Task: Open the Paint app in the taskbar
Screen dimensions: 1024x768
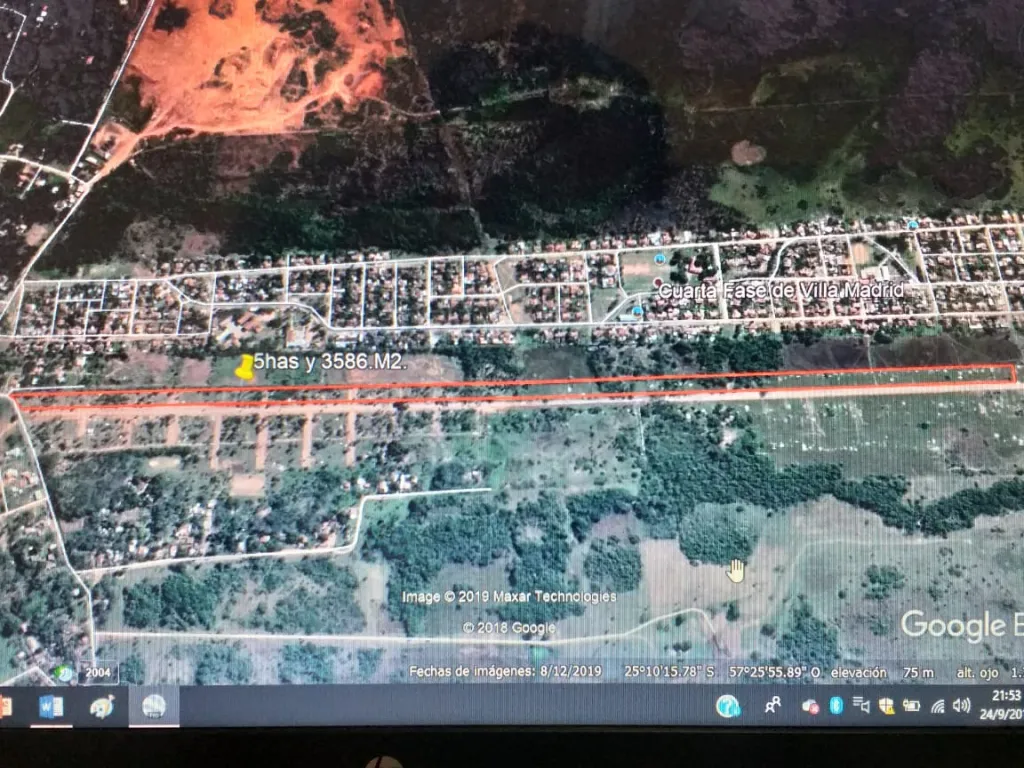Action: 103,707
